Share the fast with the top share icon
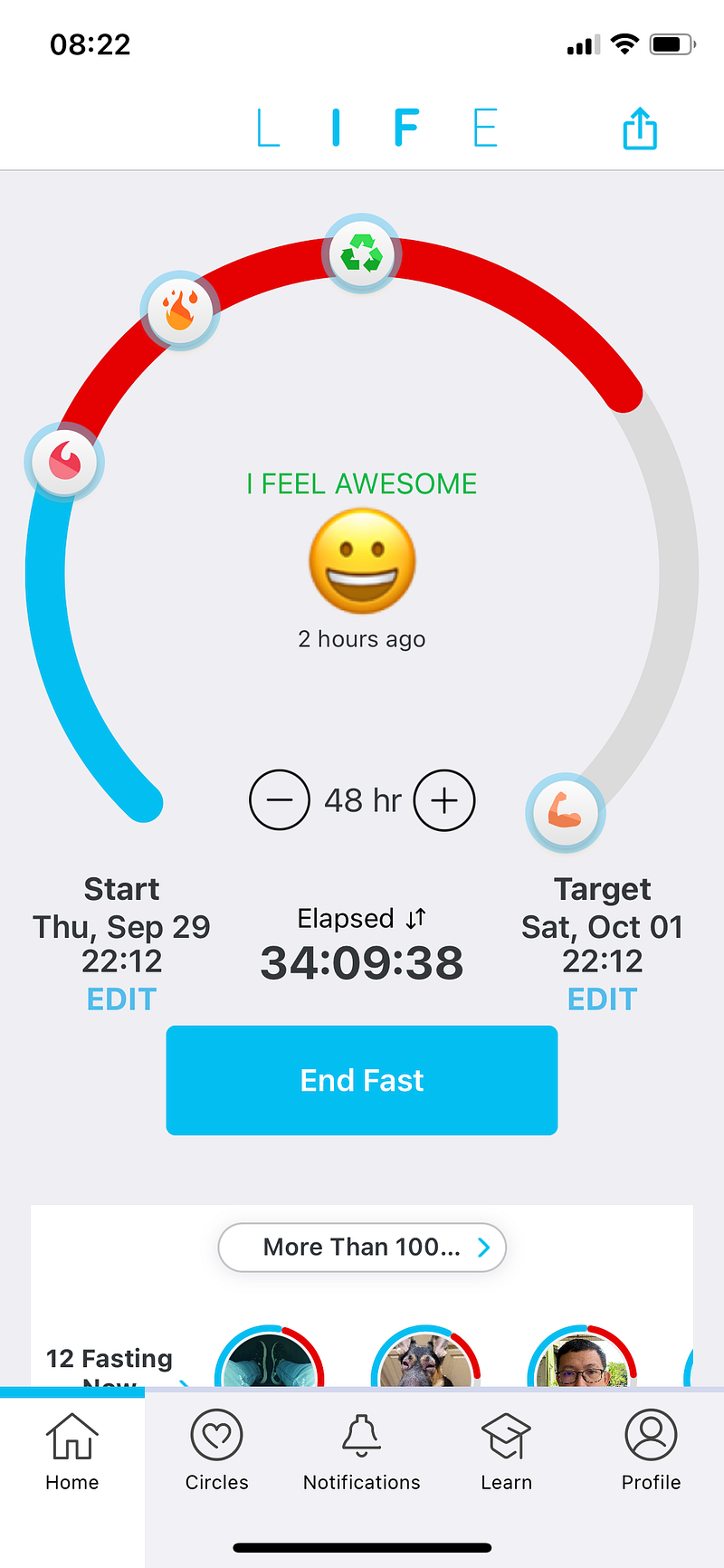724x1568 pixels. pos(640,129)
